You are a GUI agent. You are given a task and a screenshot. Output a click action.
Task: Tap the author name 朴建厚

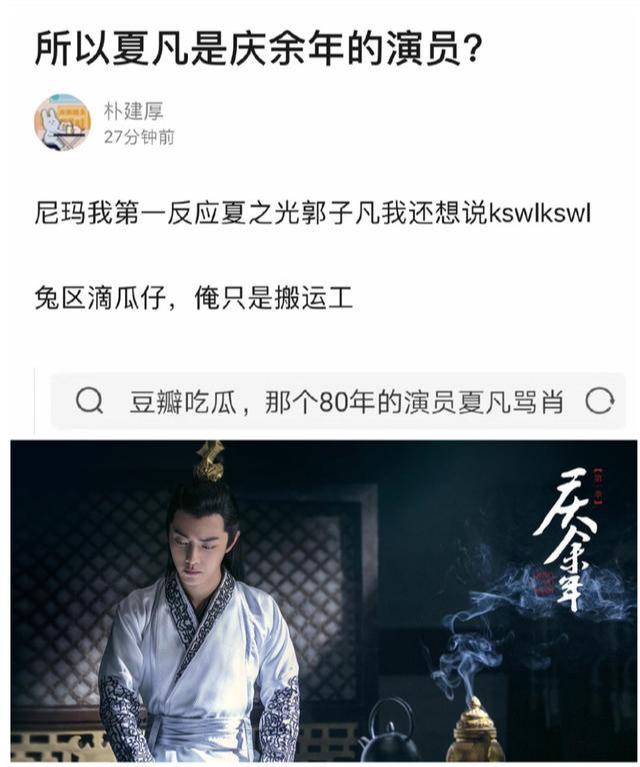(x=133, y=111)
